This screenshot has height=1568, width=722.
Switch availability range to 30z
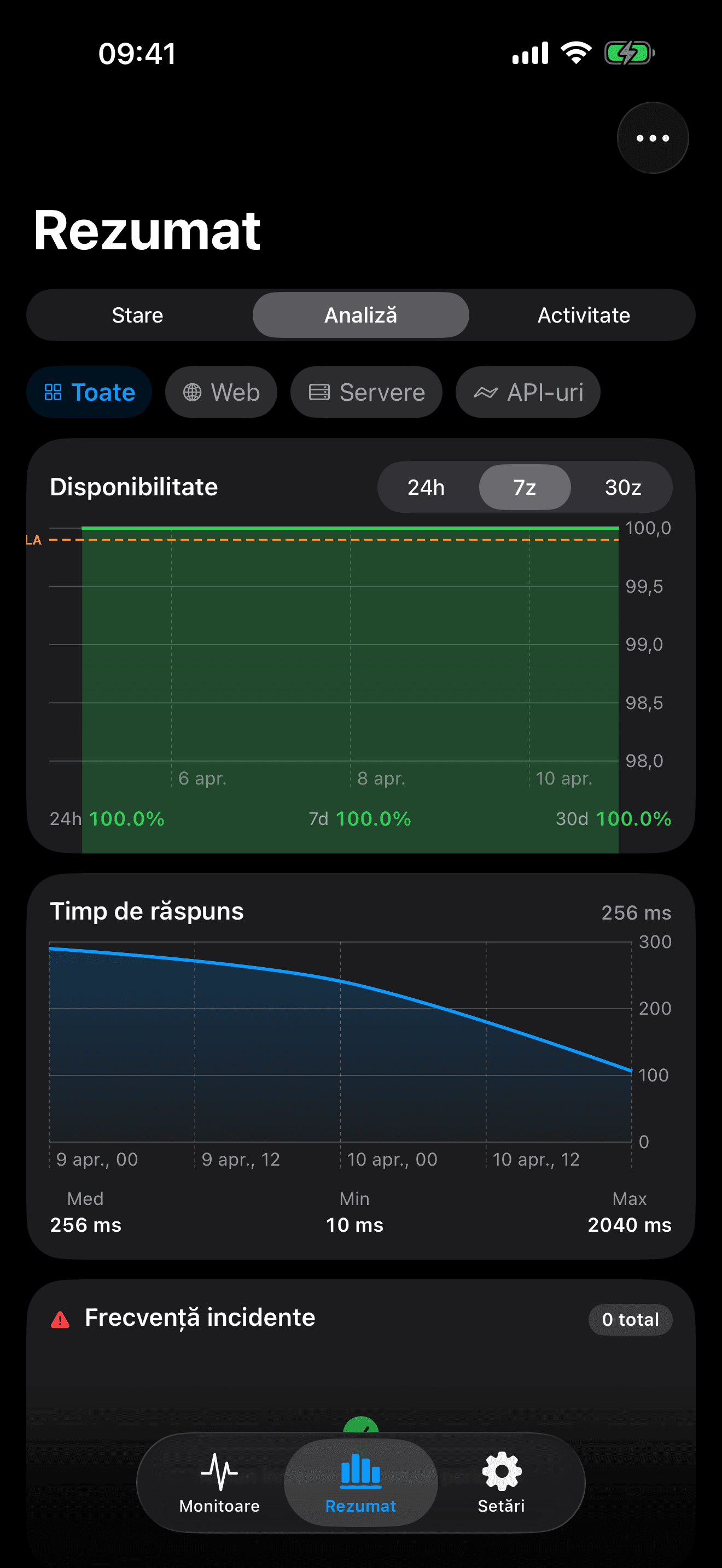pyautogui.click(x=623, y=488)
